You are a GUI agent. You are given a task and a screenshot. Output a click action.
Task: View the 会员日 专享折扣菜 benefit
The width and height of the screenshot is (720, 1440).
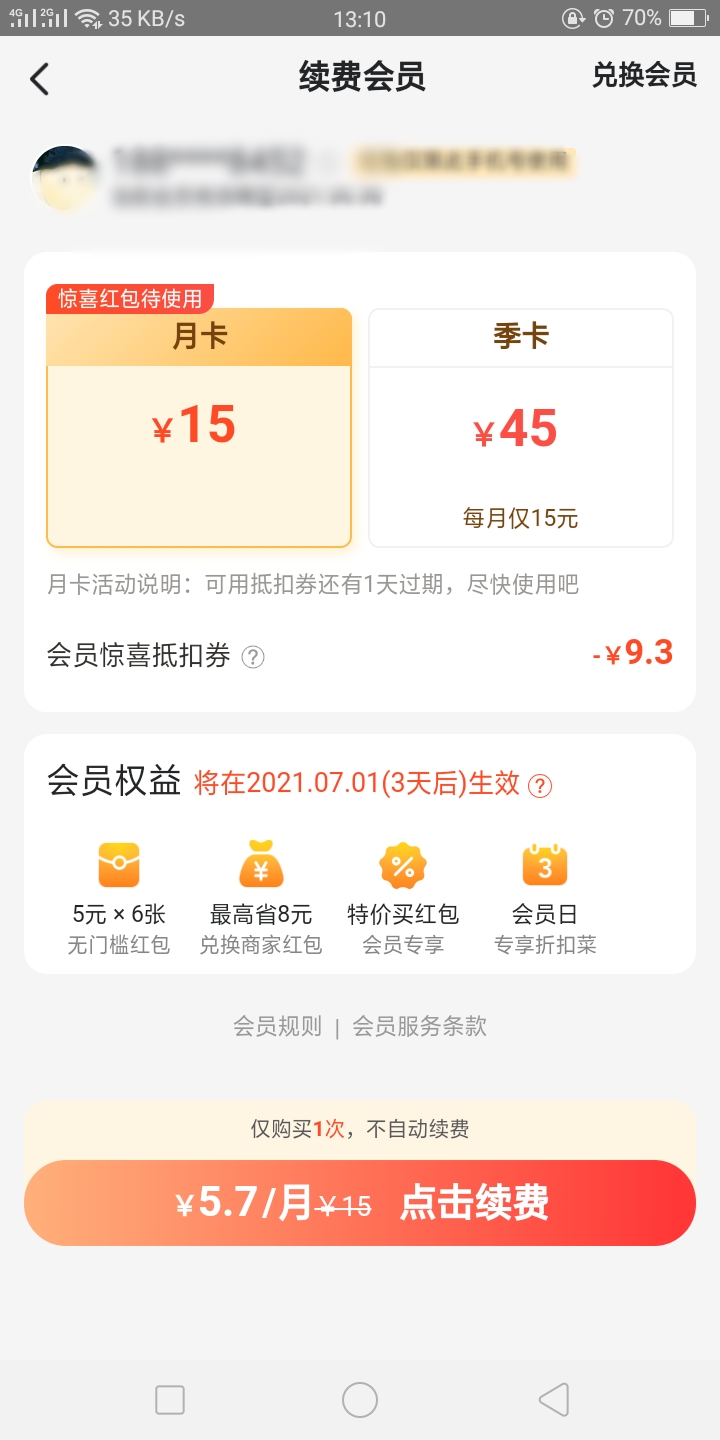coord(545,897)
